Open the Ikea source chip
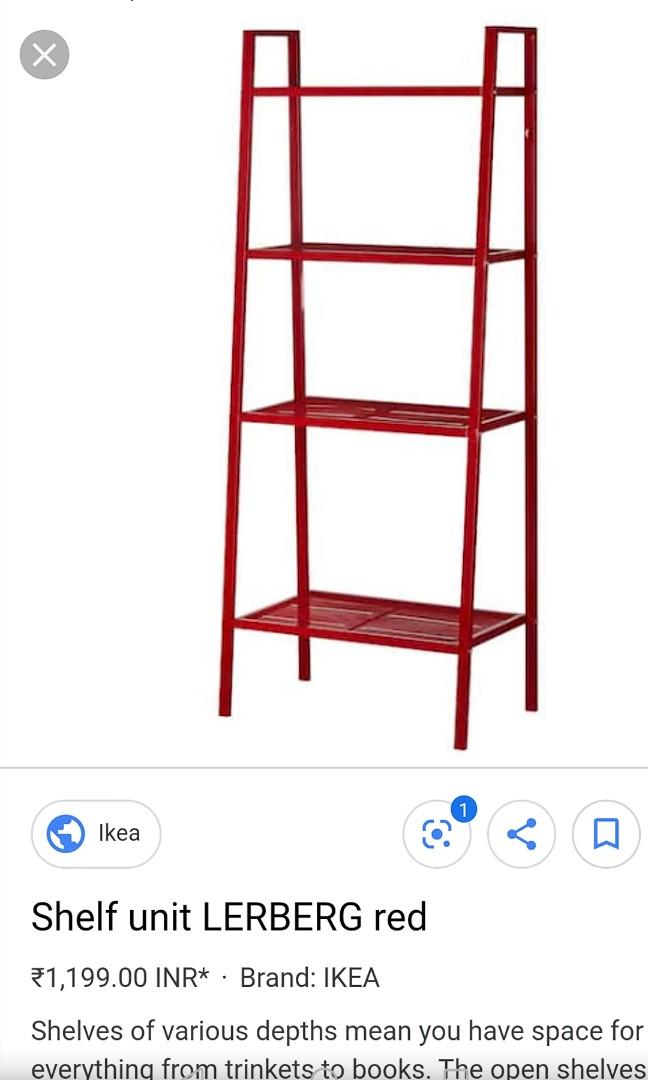 96,833
